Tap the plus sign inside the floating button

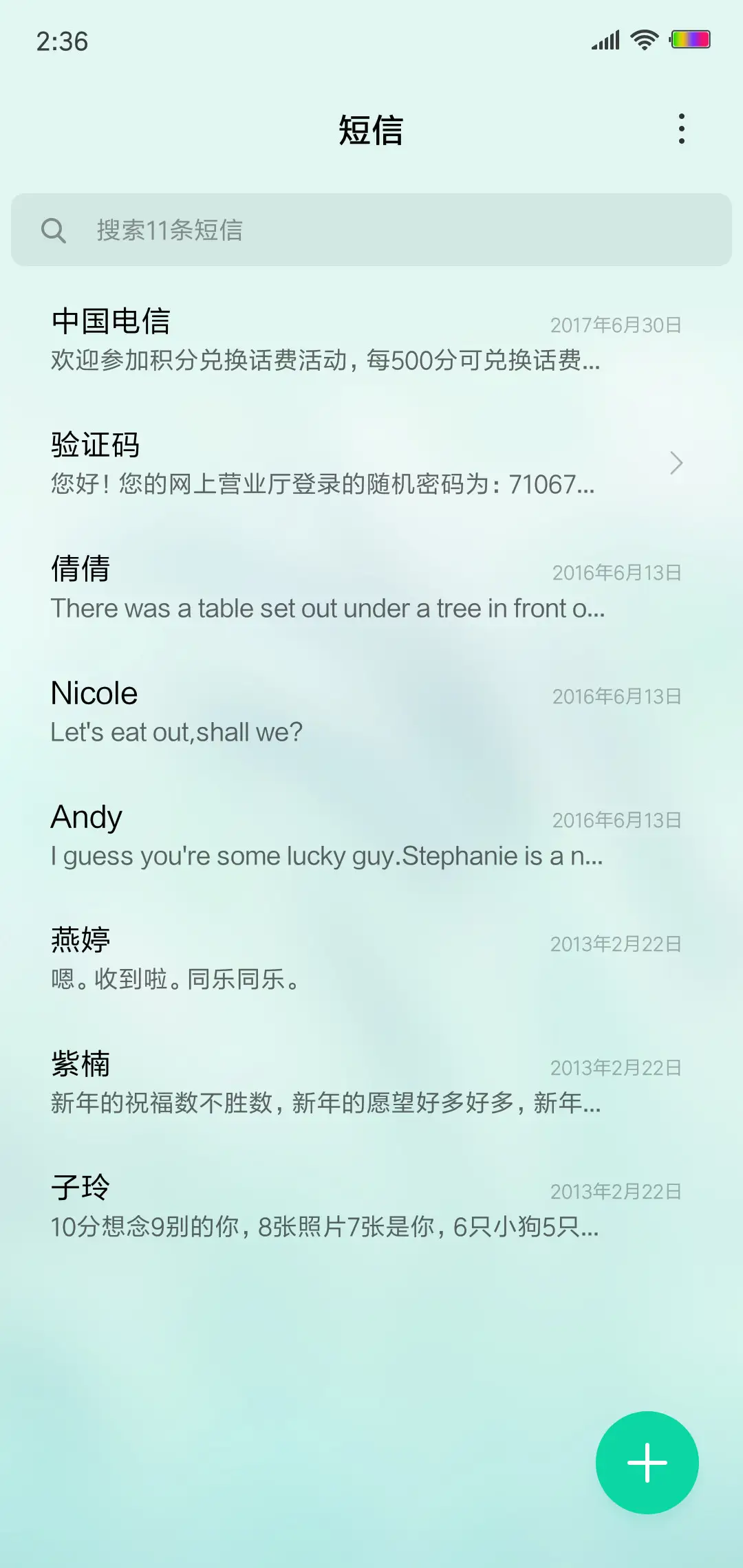click(647, 1463)
